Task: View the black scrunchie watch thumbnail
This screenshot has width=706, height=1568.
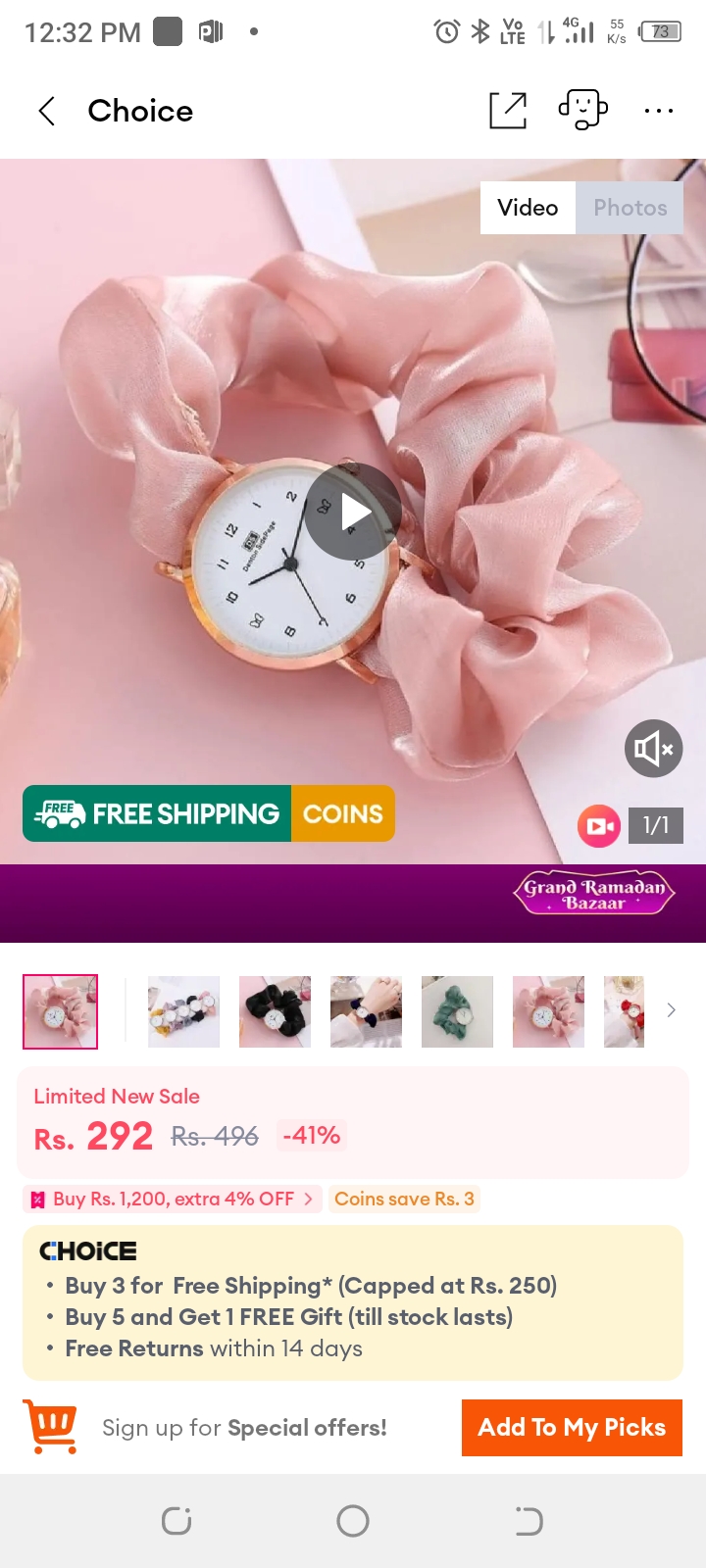Action: 275,1011
